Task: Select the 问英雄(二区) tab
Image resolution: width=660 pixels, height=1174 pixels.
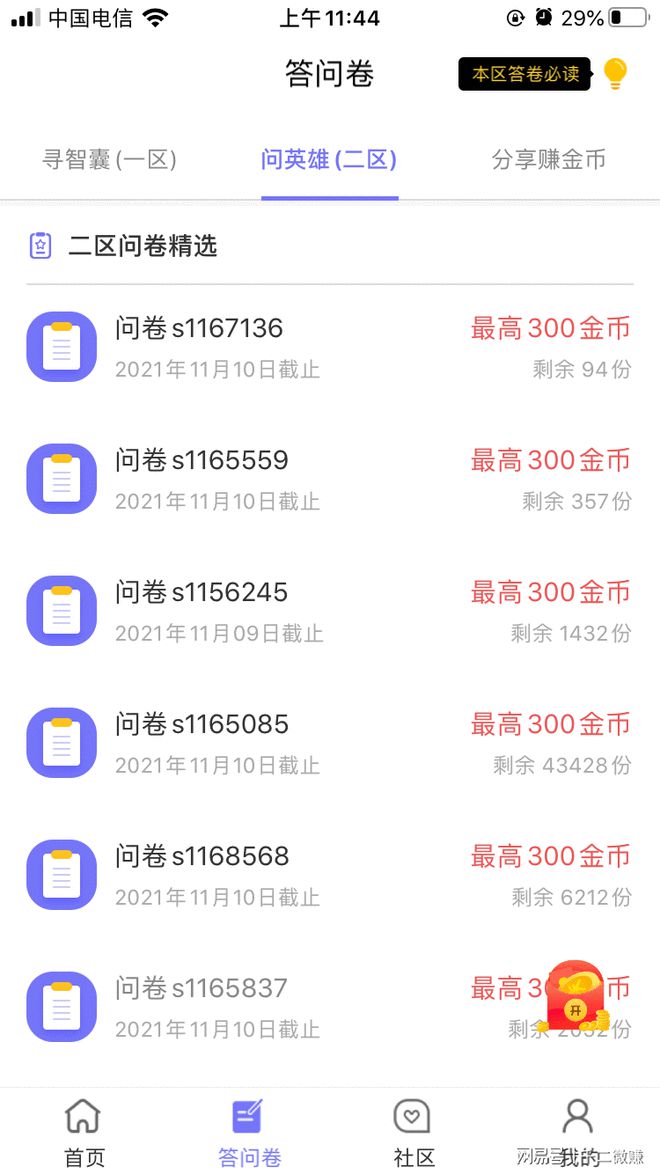Action: click(329, 159)
